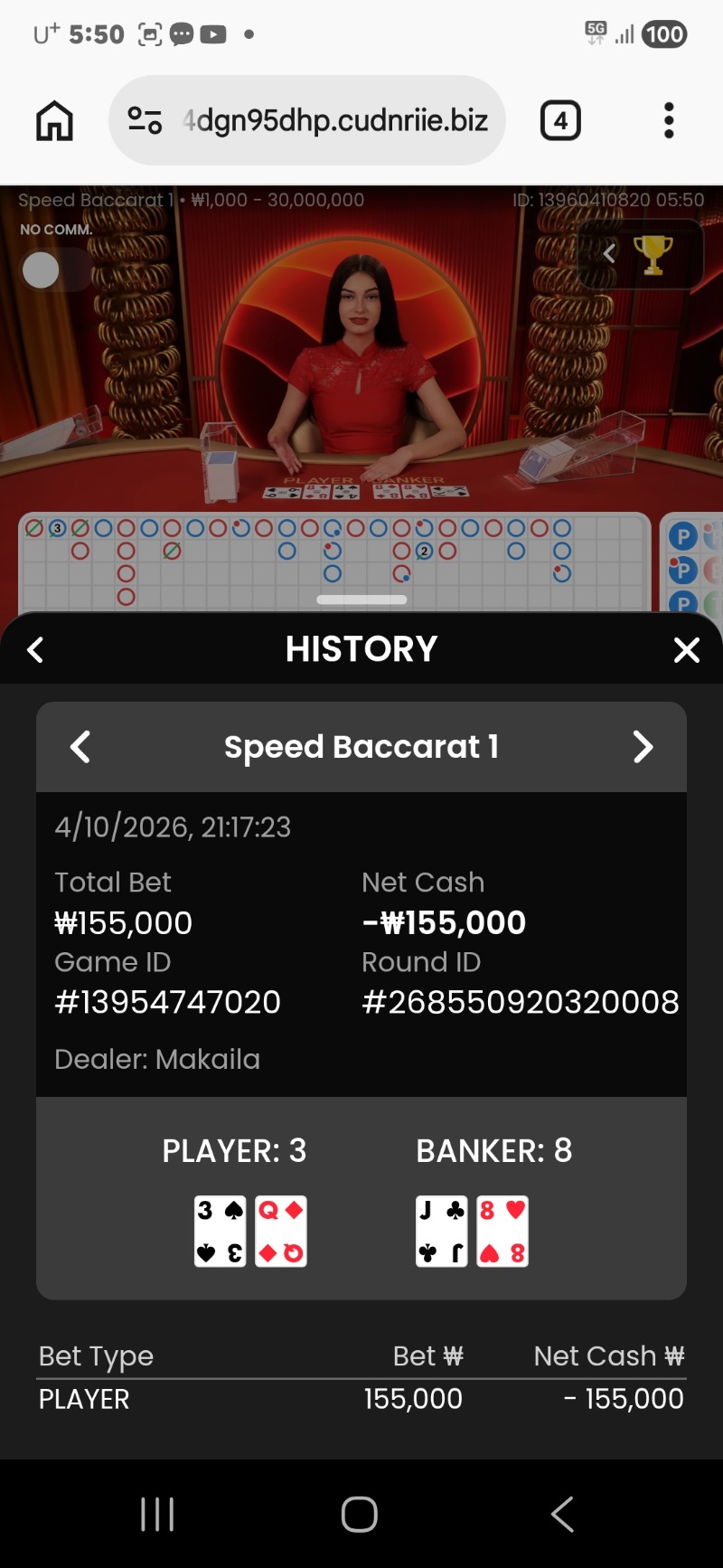
Task: Open the tab switcher showing 4
Action: point(560,120)
